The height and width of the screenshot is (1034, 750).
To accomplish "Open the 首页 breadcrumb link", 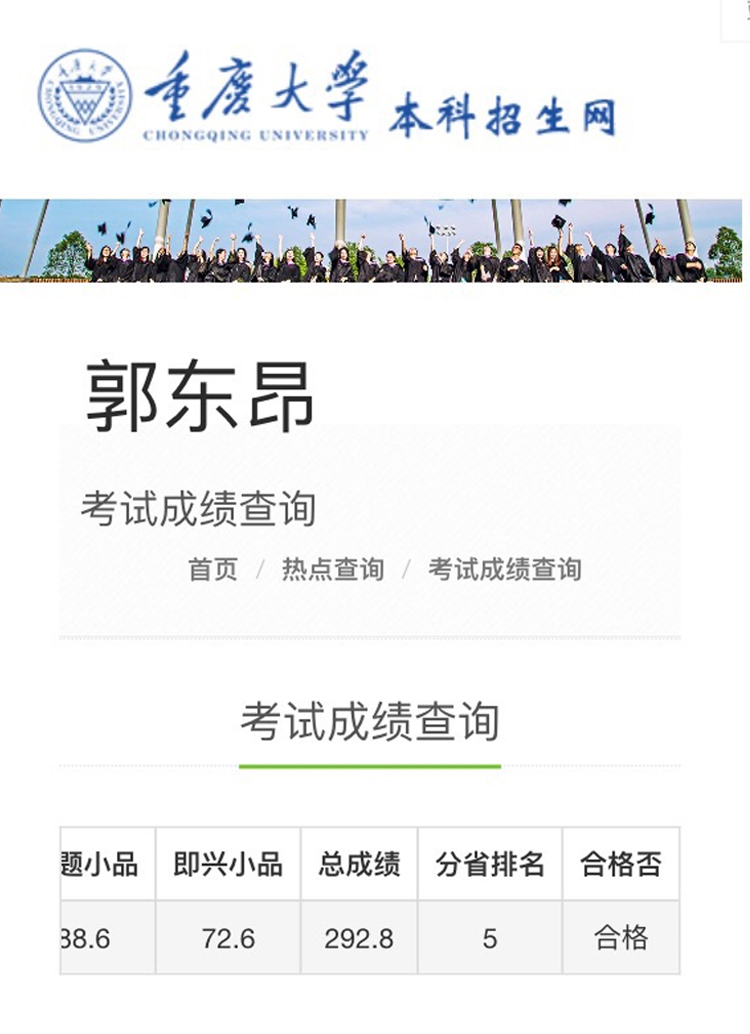I will tap(213, 570).
